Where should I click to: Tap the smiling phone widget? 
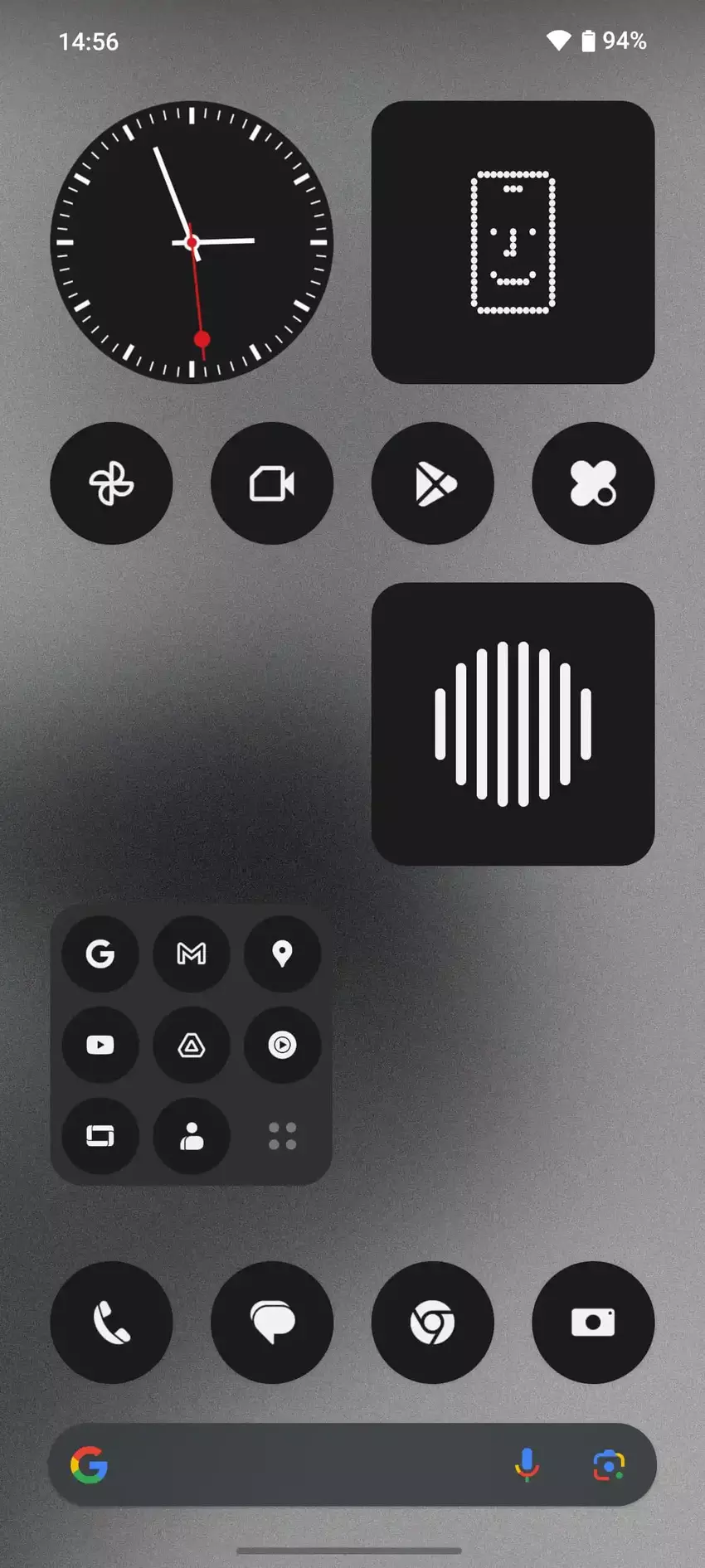click(x=513, y=242)
